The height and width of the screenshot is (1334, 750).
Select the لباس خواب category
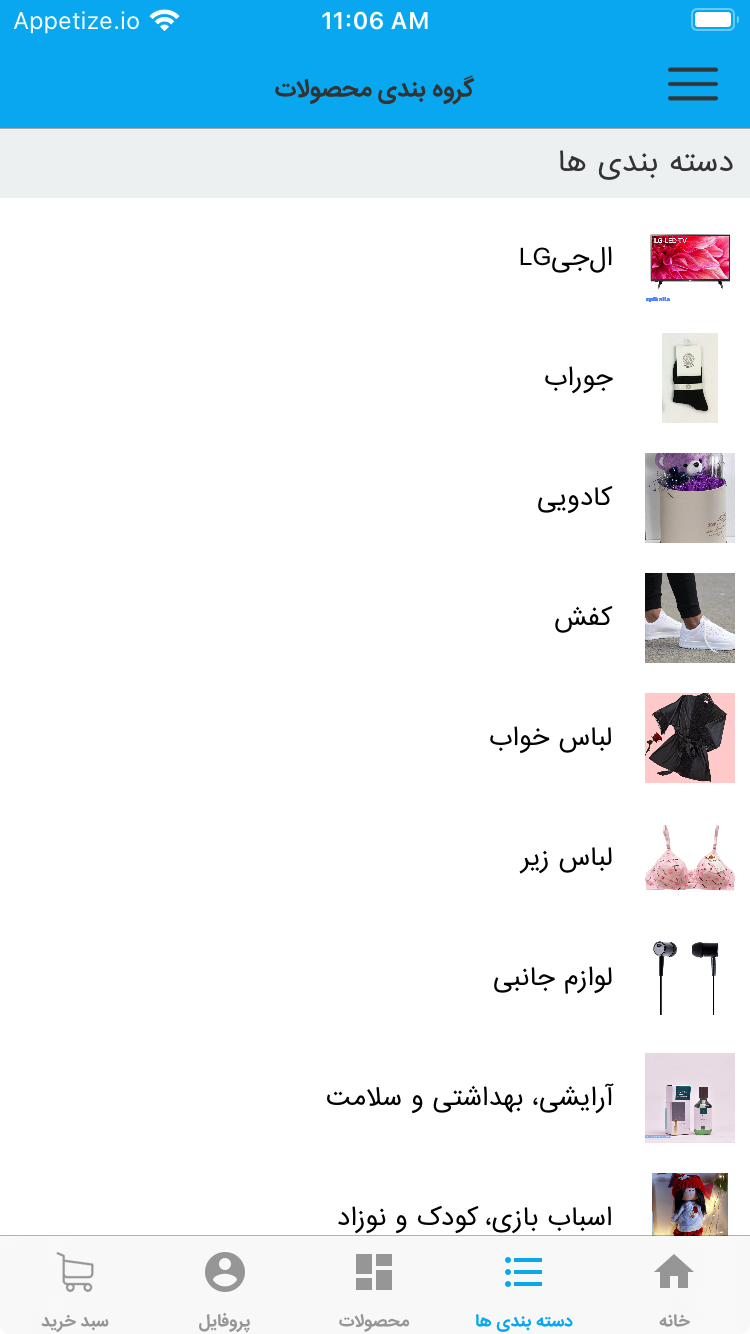(551, 738)
